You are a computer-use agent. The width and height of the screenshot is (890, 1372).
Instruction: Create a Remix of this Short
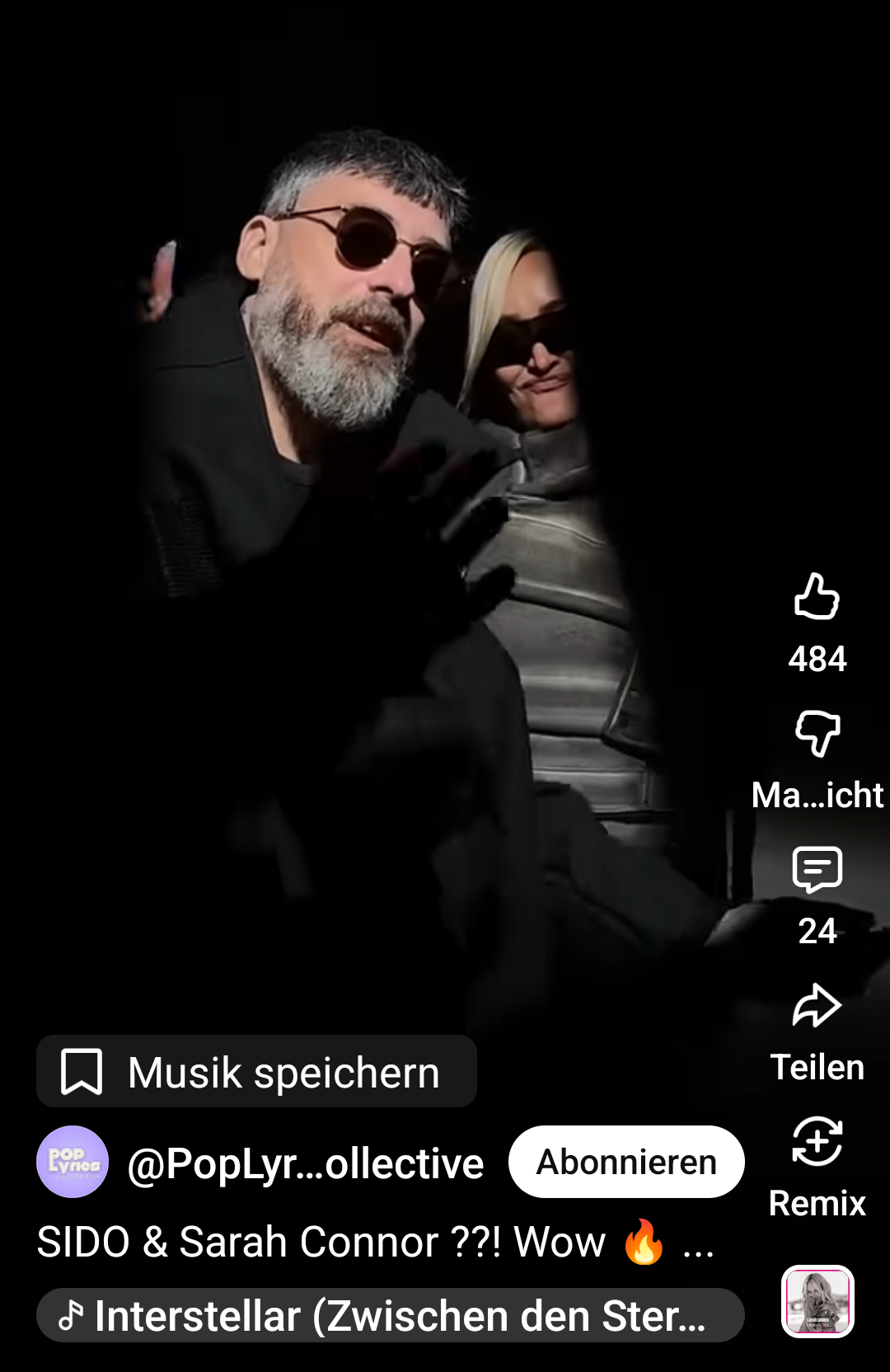pos(817,1143)
